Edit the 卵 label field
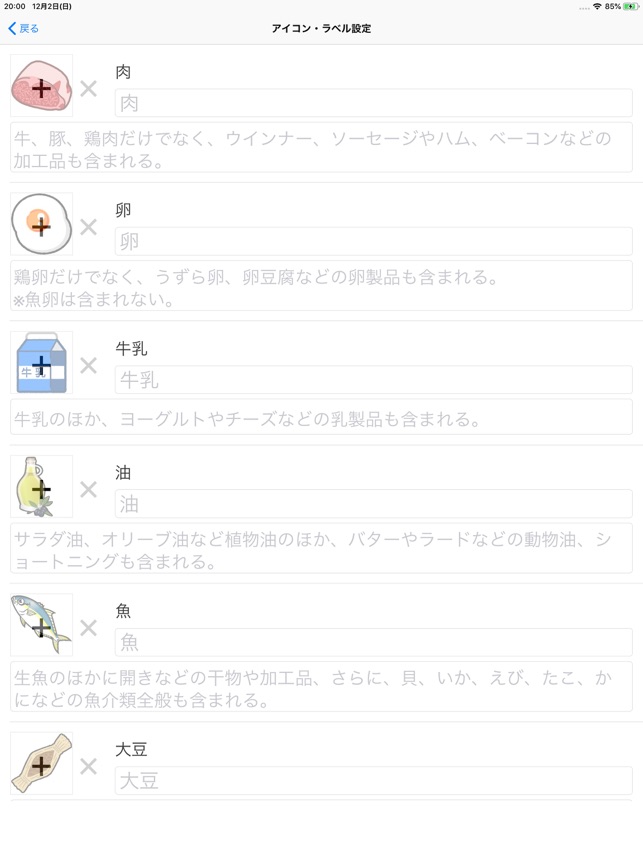This screenshot has height=858, width=643. [373, 241]
